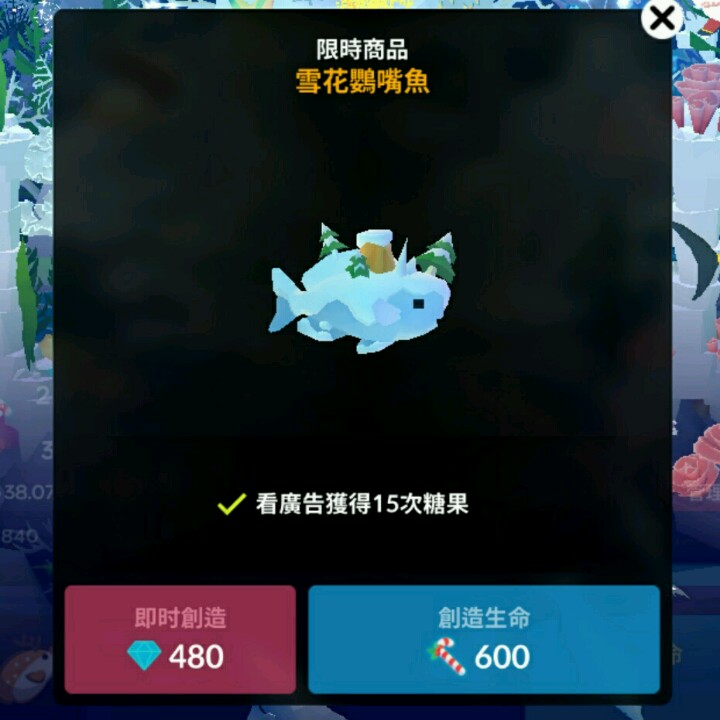Close the limited-time item dialog
This screenshot has width=720, height=720.
(661, 19)
